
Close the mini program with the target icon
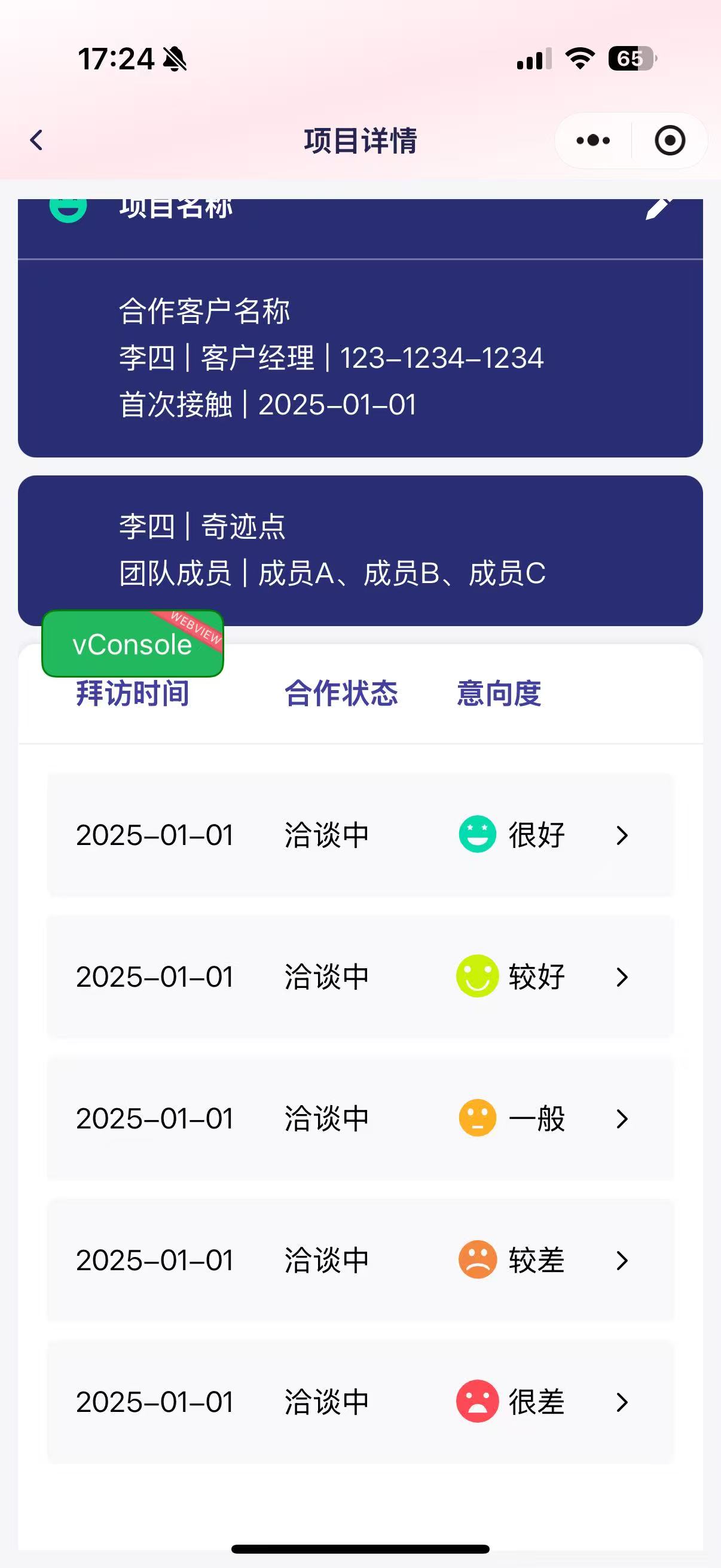click(x=670, y=141)
